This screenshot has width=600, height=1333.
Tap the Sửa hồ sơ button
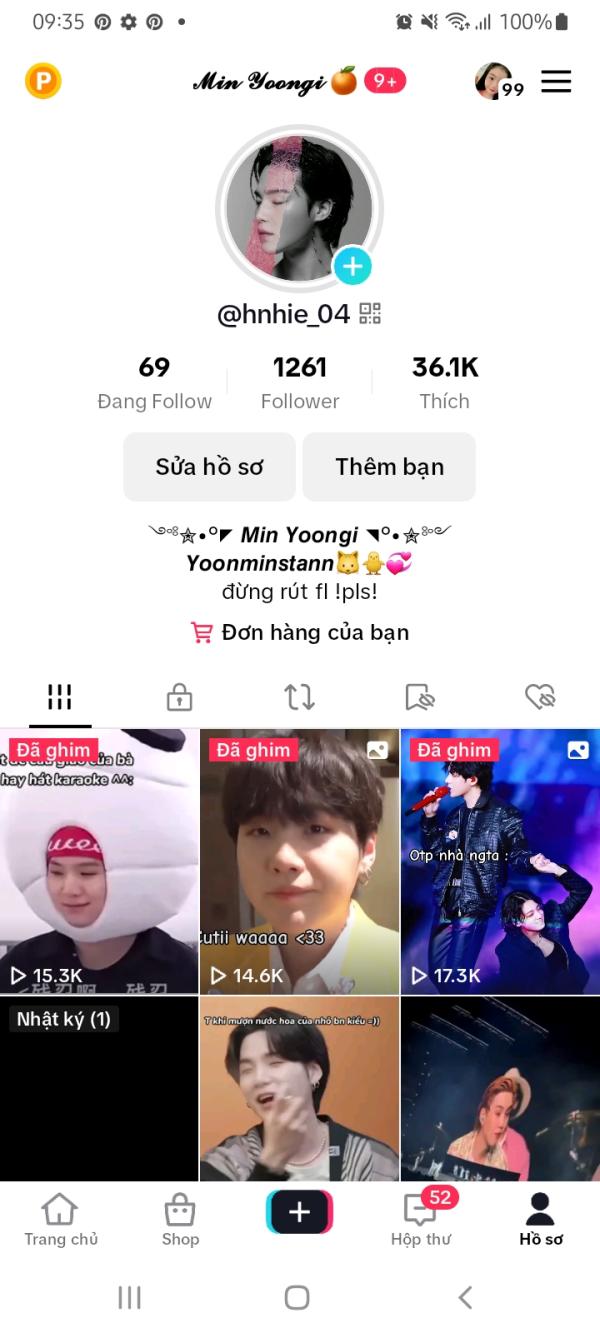pyautogui.click(x=209, y=467)
